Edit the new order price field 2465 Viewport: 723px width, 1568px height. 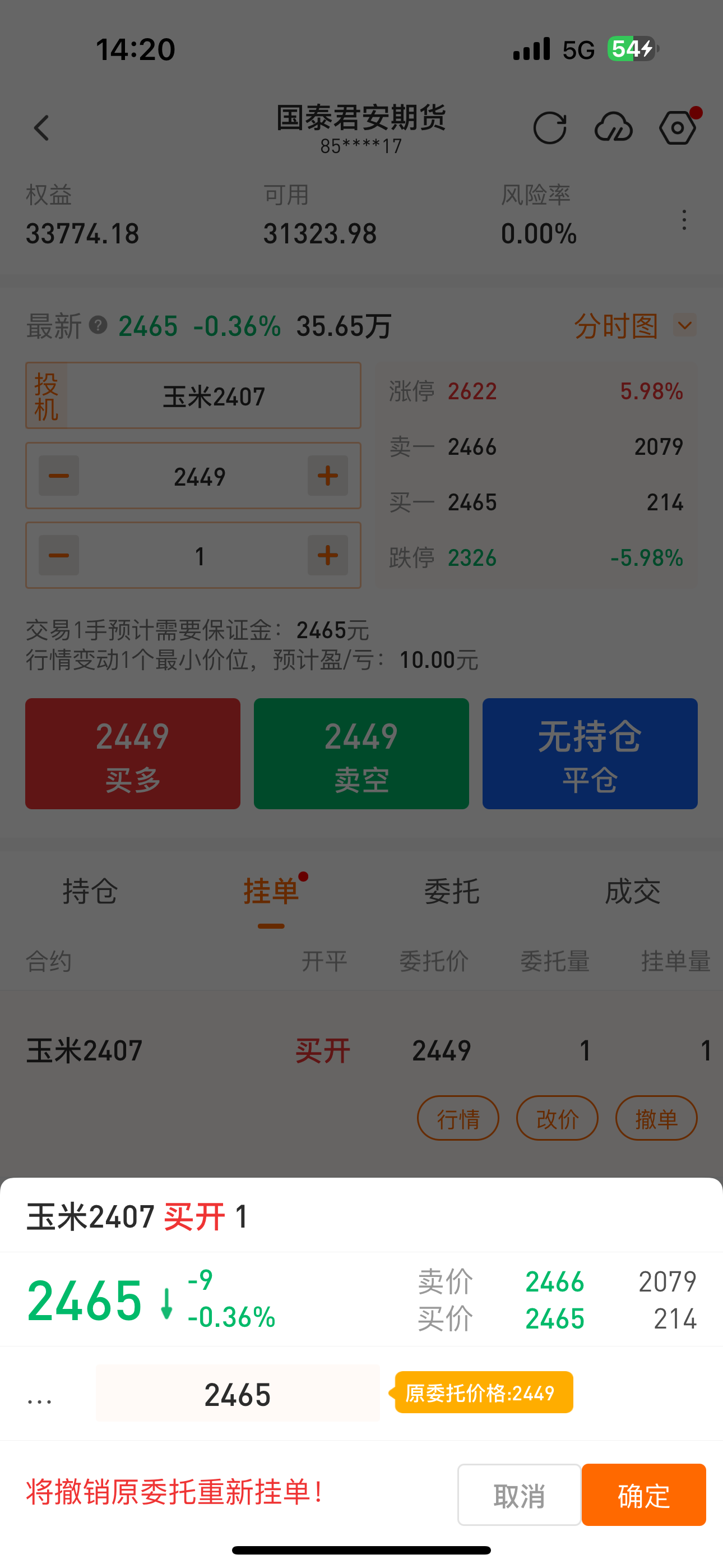pyautogui.click(x=237, y=1394)
